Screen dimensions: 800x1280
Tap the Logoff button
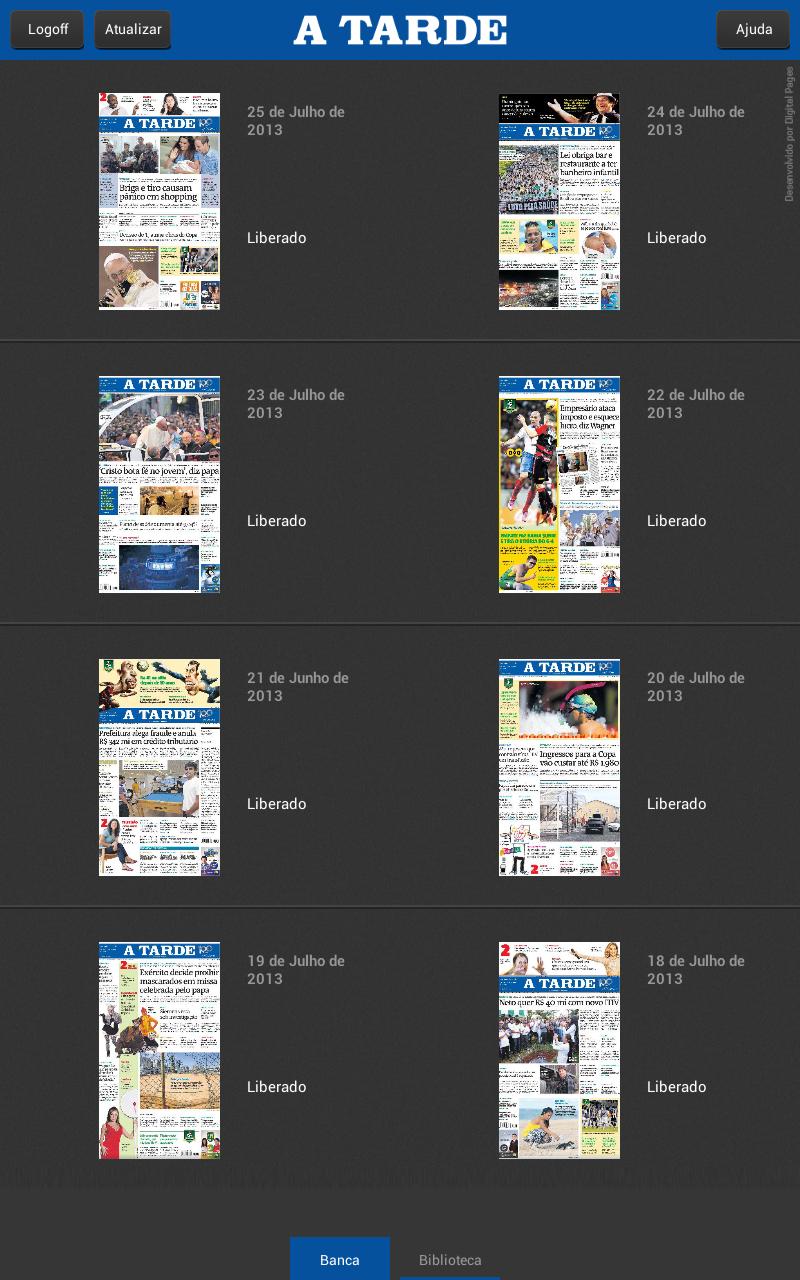coord(48,30)
